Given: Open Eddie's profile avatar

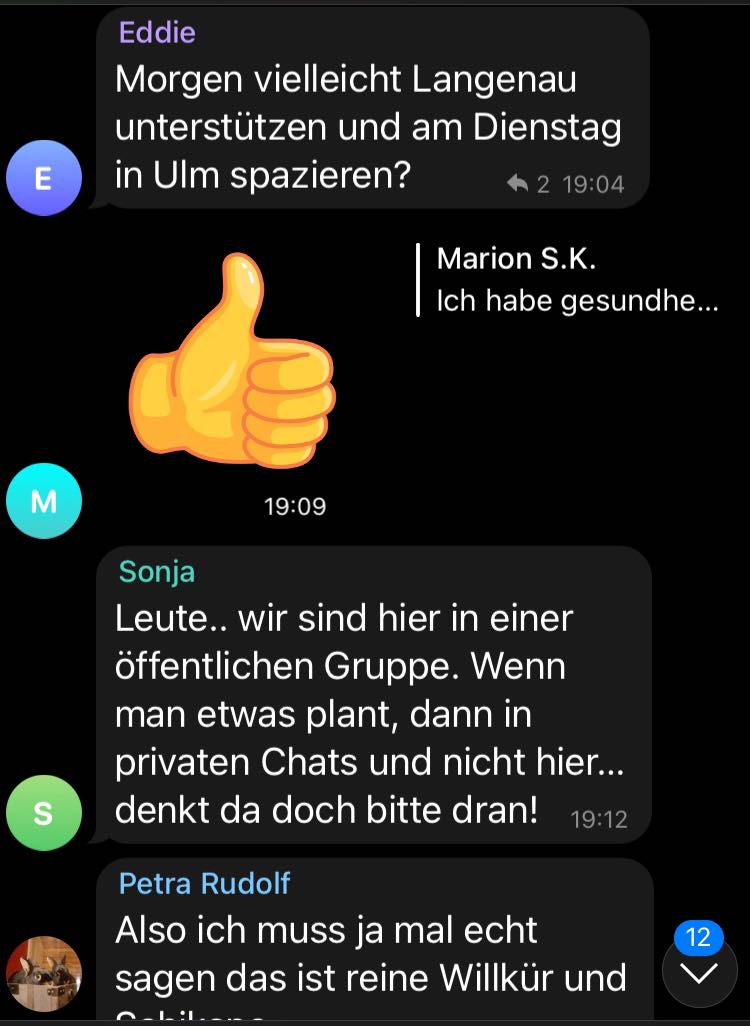Looking at the screenshot, I should 43,178.
